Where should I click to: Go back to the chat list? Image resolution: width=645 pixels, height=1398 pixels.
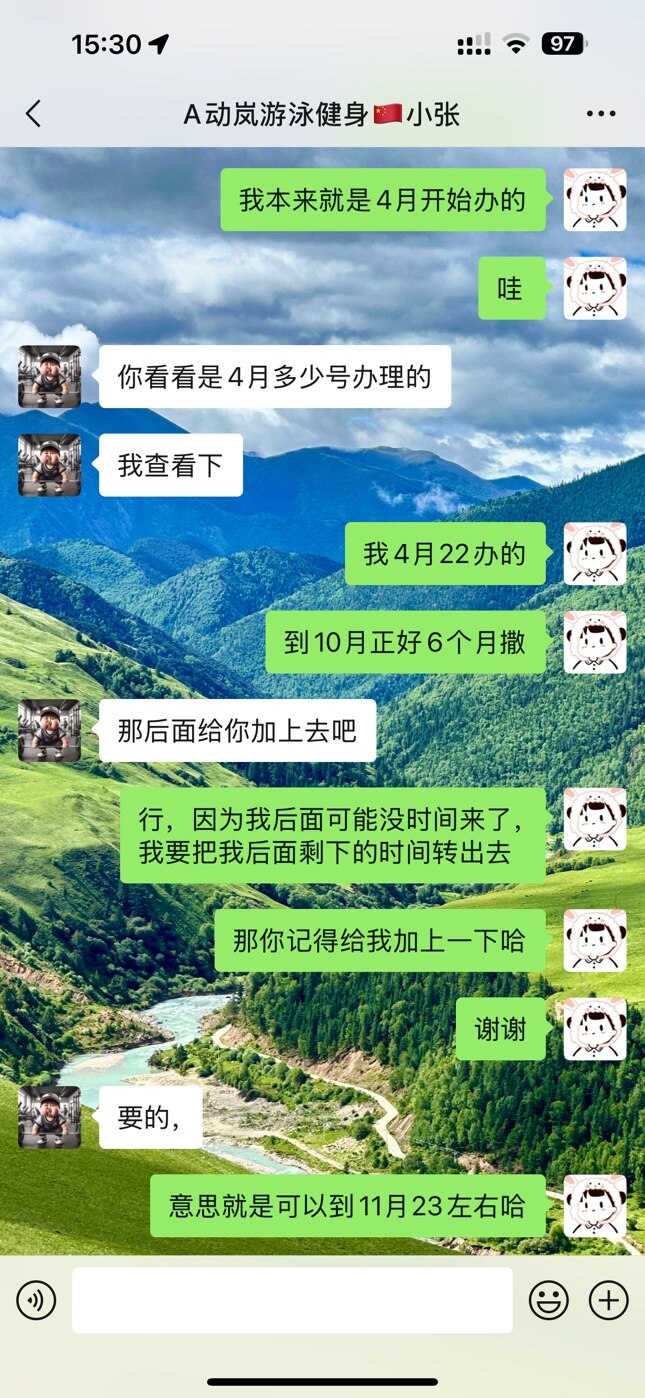tap(34, 114)
